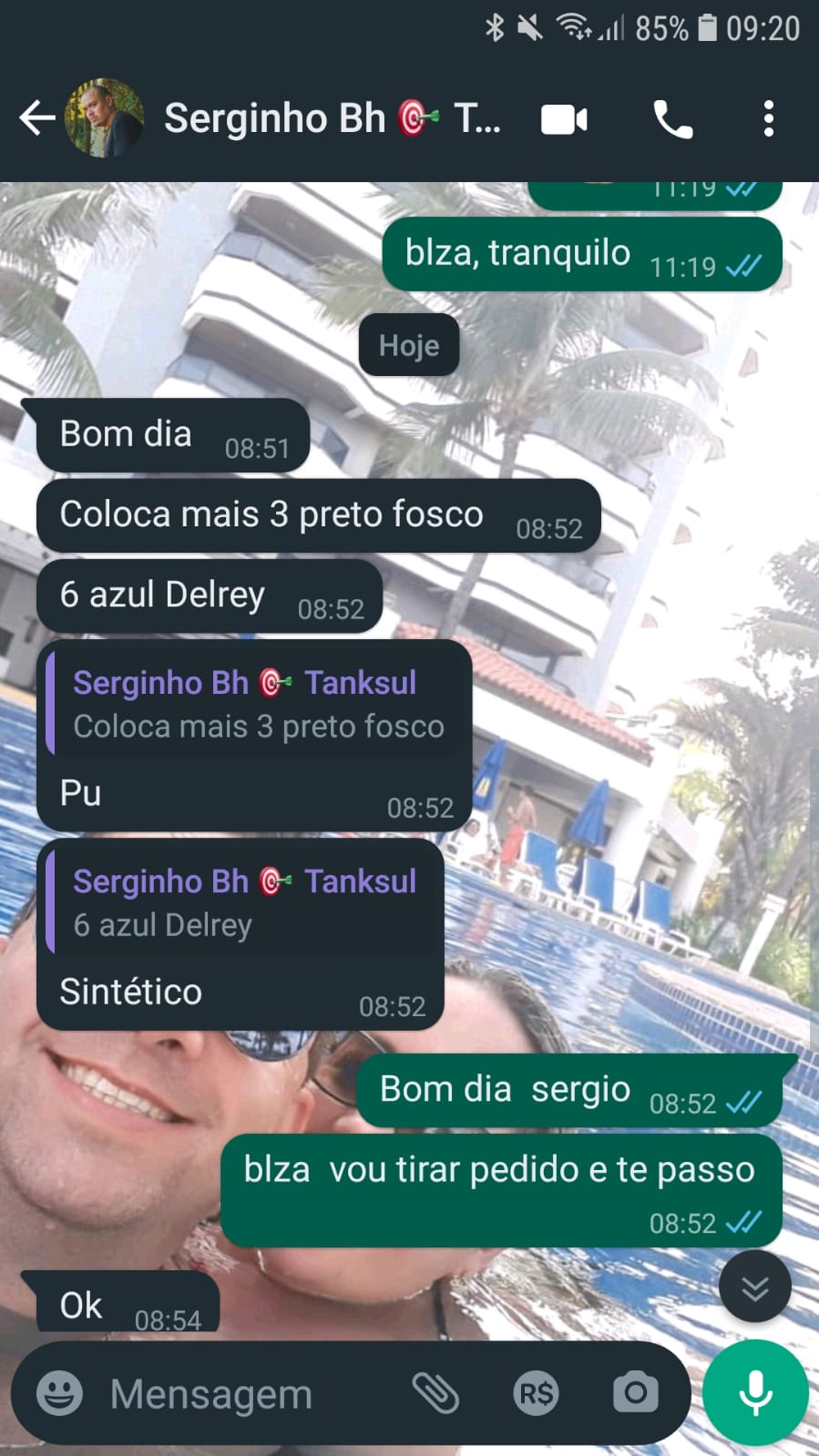Open Serginho Bh's profile photo
This screenshot has height=1456, width=819.
click(104, 118)
